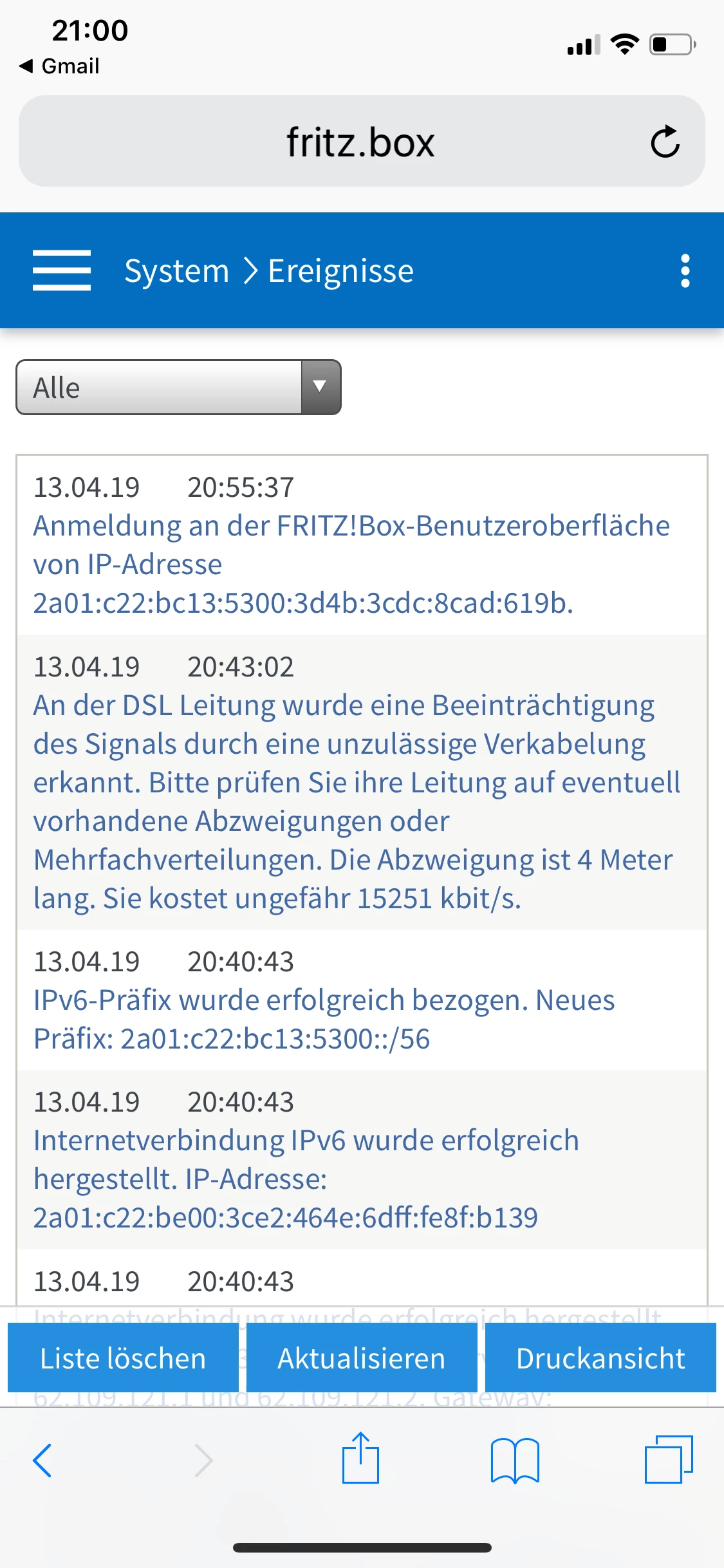724x1568 pixels.
Task: Reload the fritz.box page
Action: [665, 142]
